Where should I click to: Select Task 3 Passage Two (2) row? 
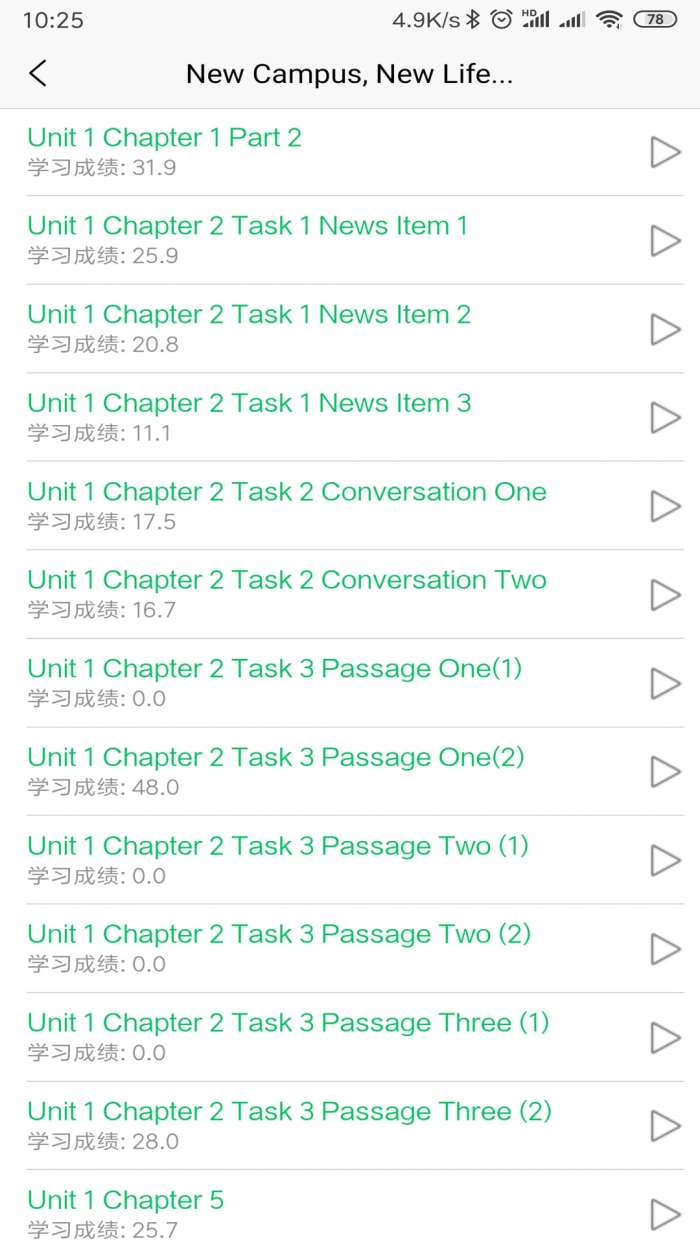click(279, 934)
